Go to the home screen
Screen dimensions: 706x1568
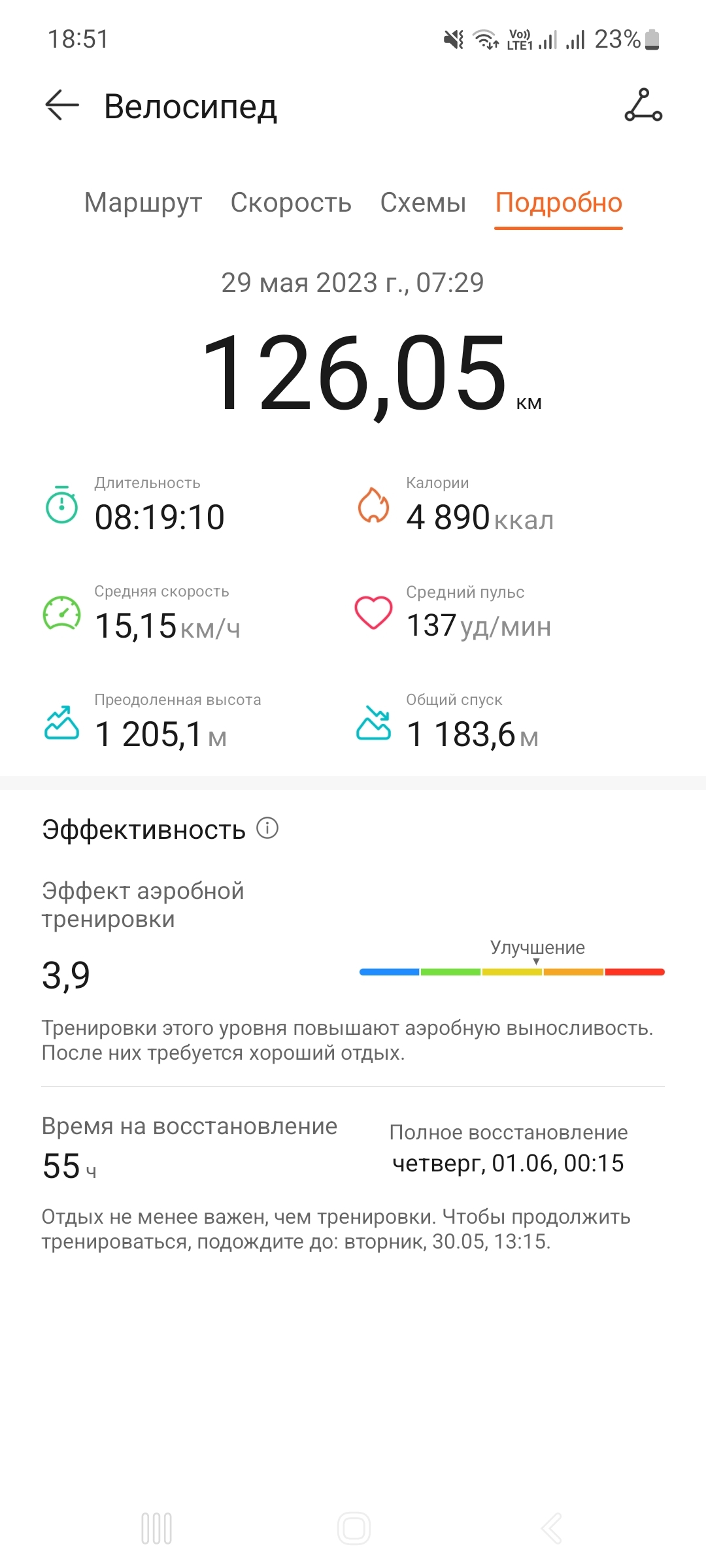354,1529
